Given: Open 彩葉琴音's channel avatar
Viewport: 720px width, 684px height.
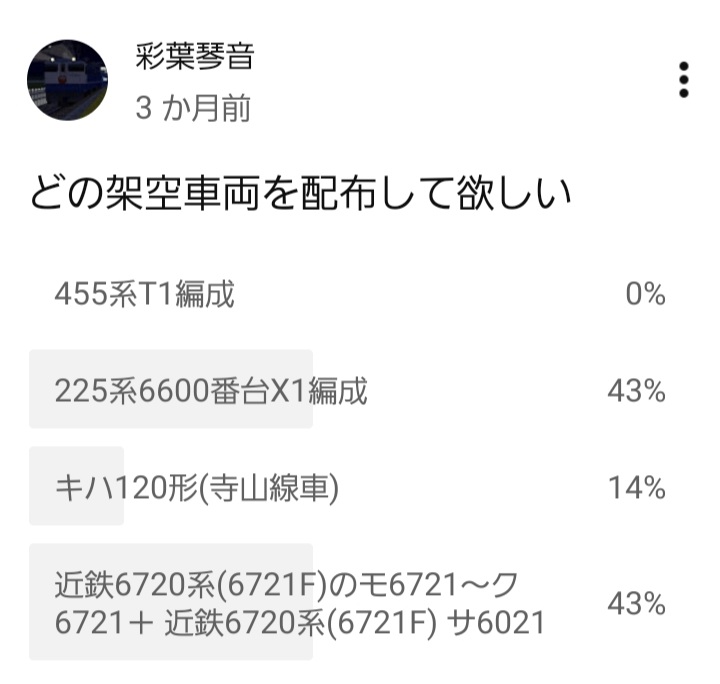Looking at the screenshot, I should point(67,80).
